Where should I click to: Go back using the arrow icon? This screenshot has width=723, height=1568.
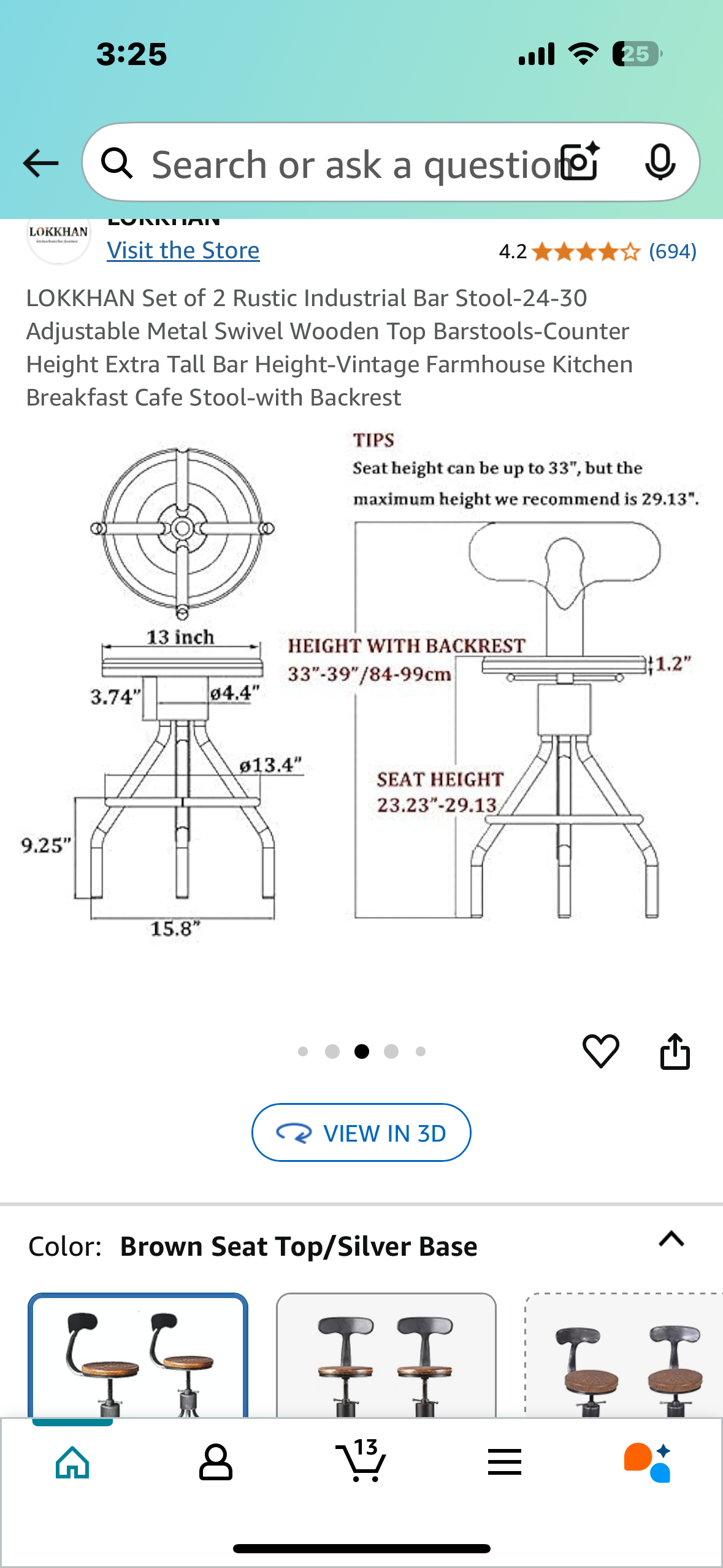[x=40, y=163]
